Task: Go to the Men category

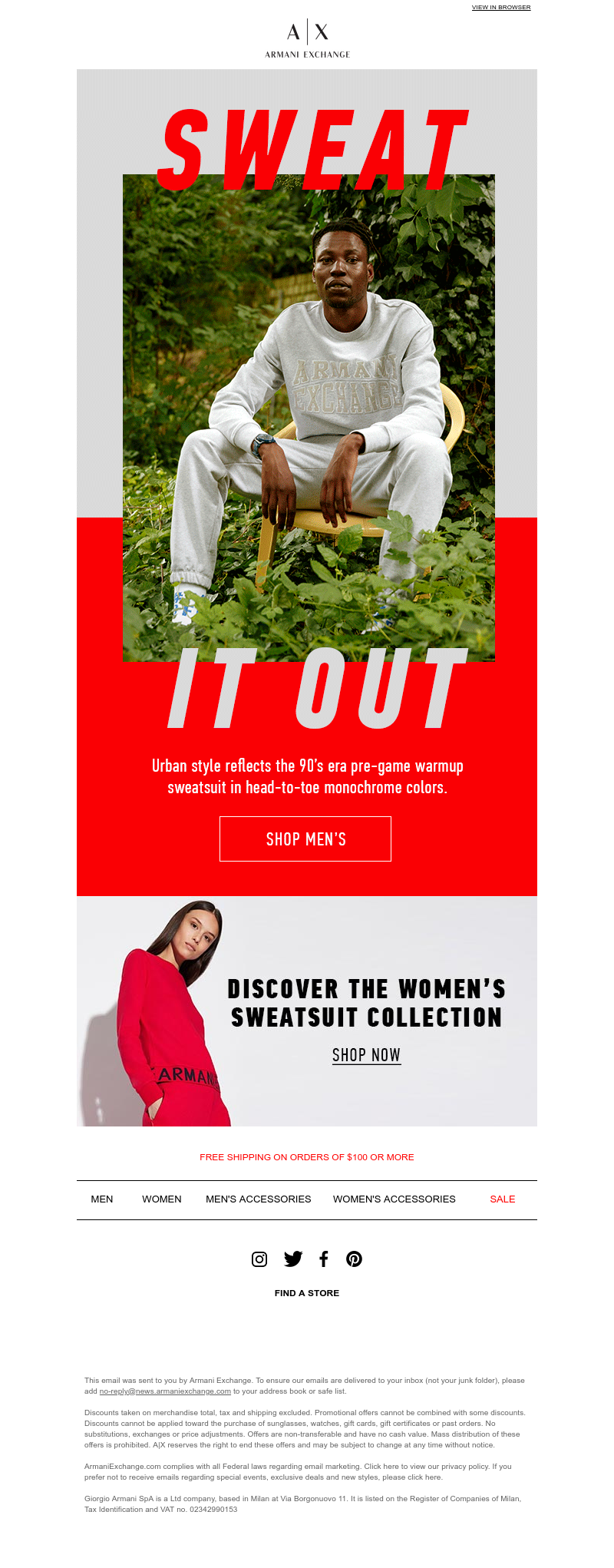Action: [x=102, y=1199]
